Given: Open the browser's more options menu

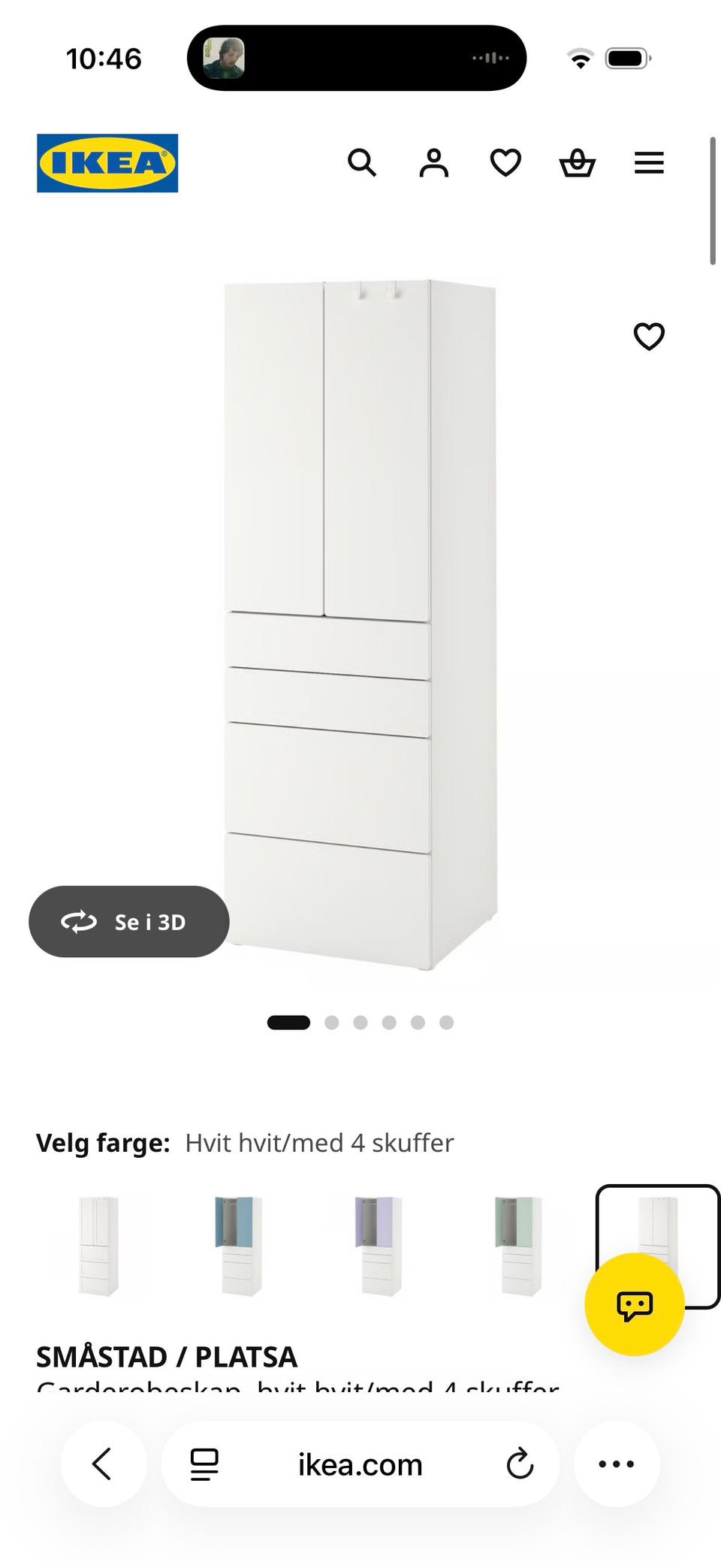Looking at the screenshot, I should pyautogui.click(x=617, y=1464).
